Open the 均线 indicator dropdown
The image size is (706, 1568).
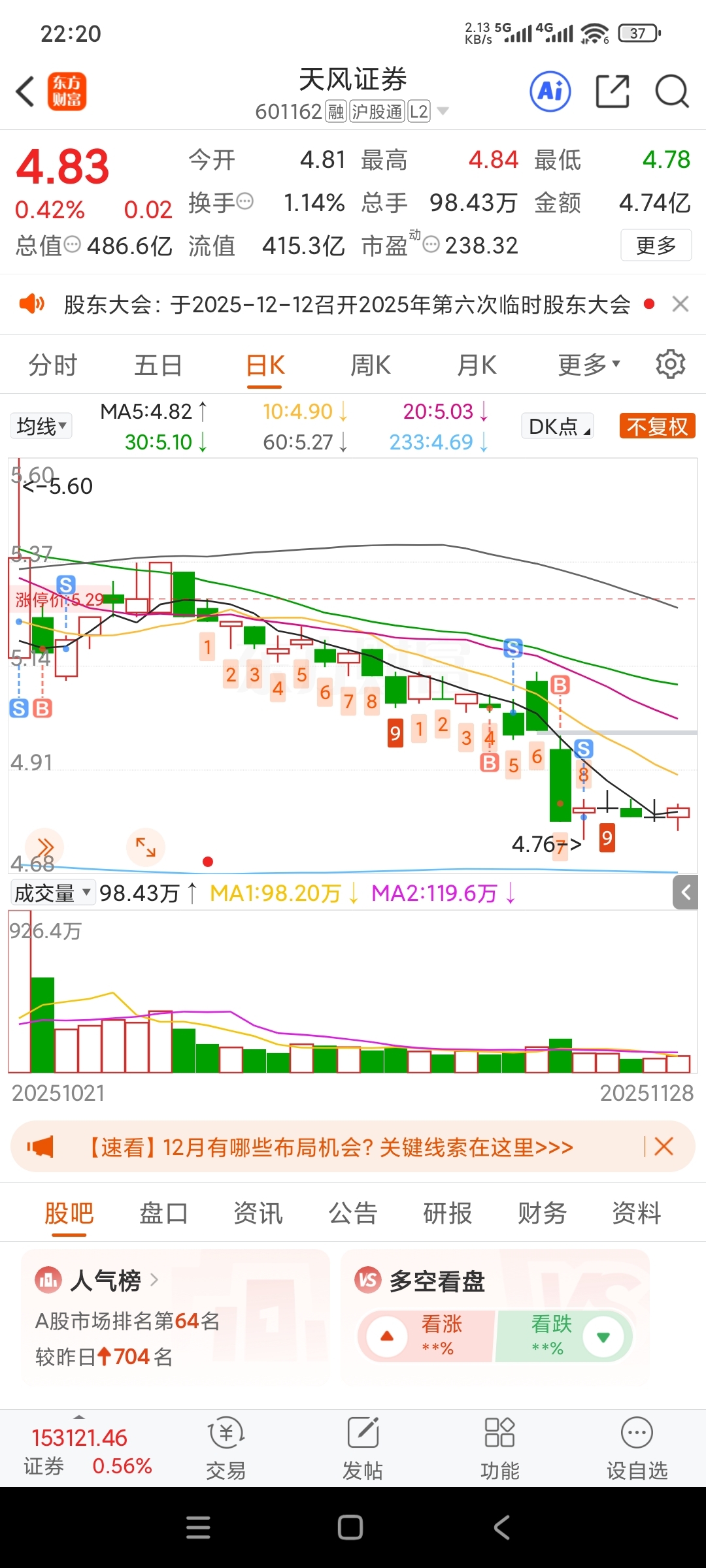[41, 427]
